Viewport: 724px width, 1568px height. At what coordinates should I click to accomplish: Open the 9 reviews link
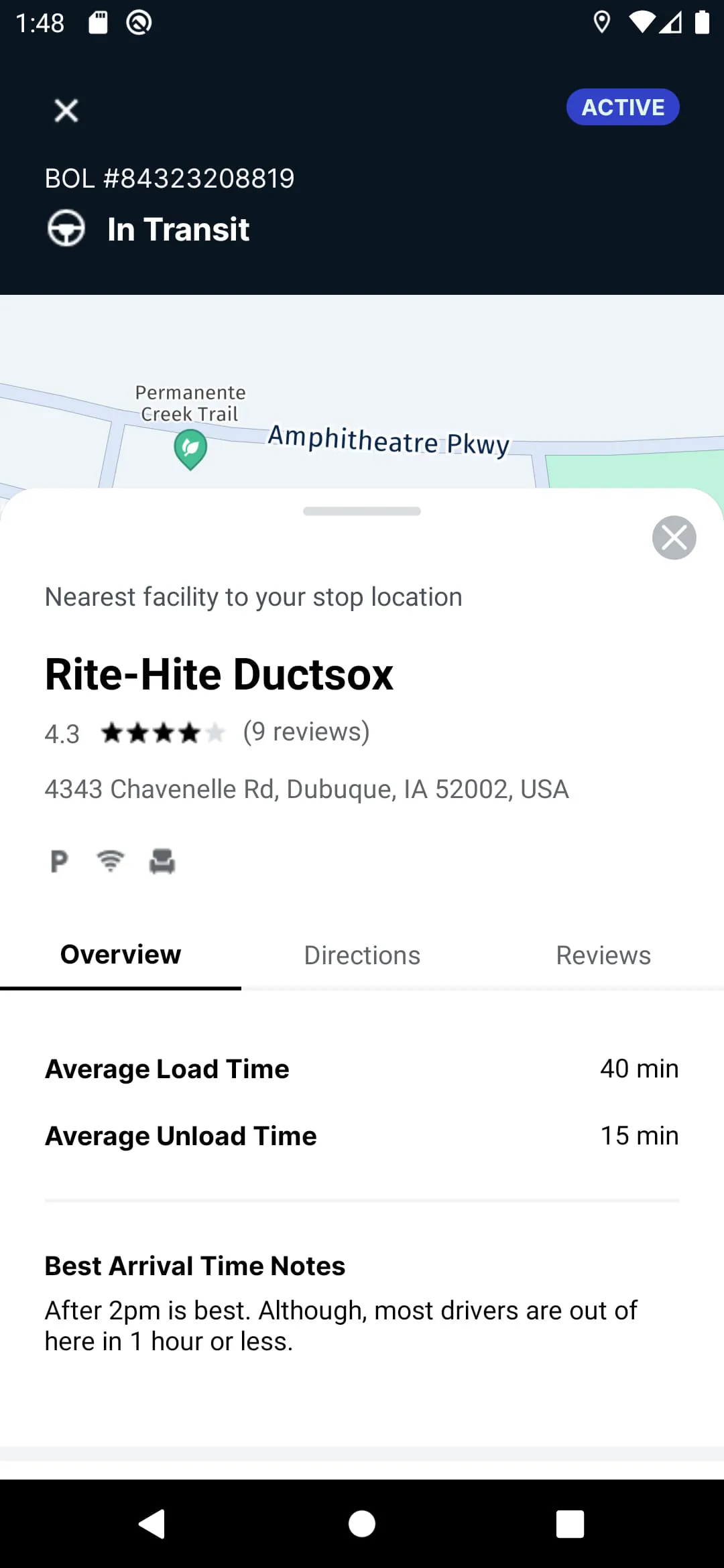[x=306, y=731]
